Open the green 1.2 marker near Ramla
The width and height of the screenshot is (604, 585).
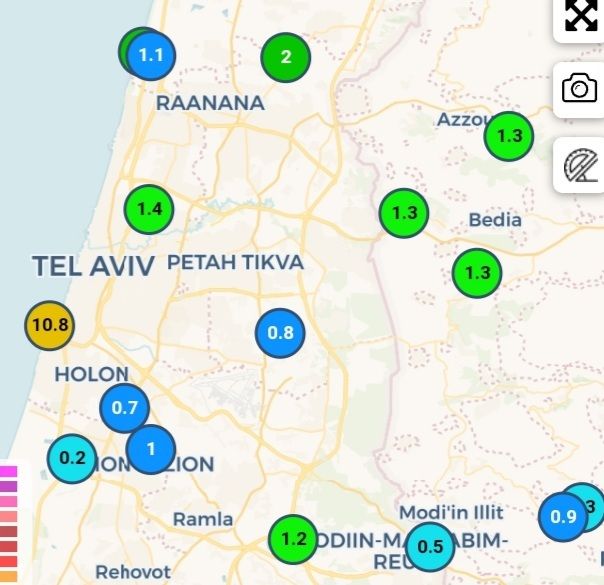click(x=294, y=540)
